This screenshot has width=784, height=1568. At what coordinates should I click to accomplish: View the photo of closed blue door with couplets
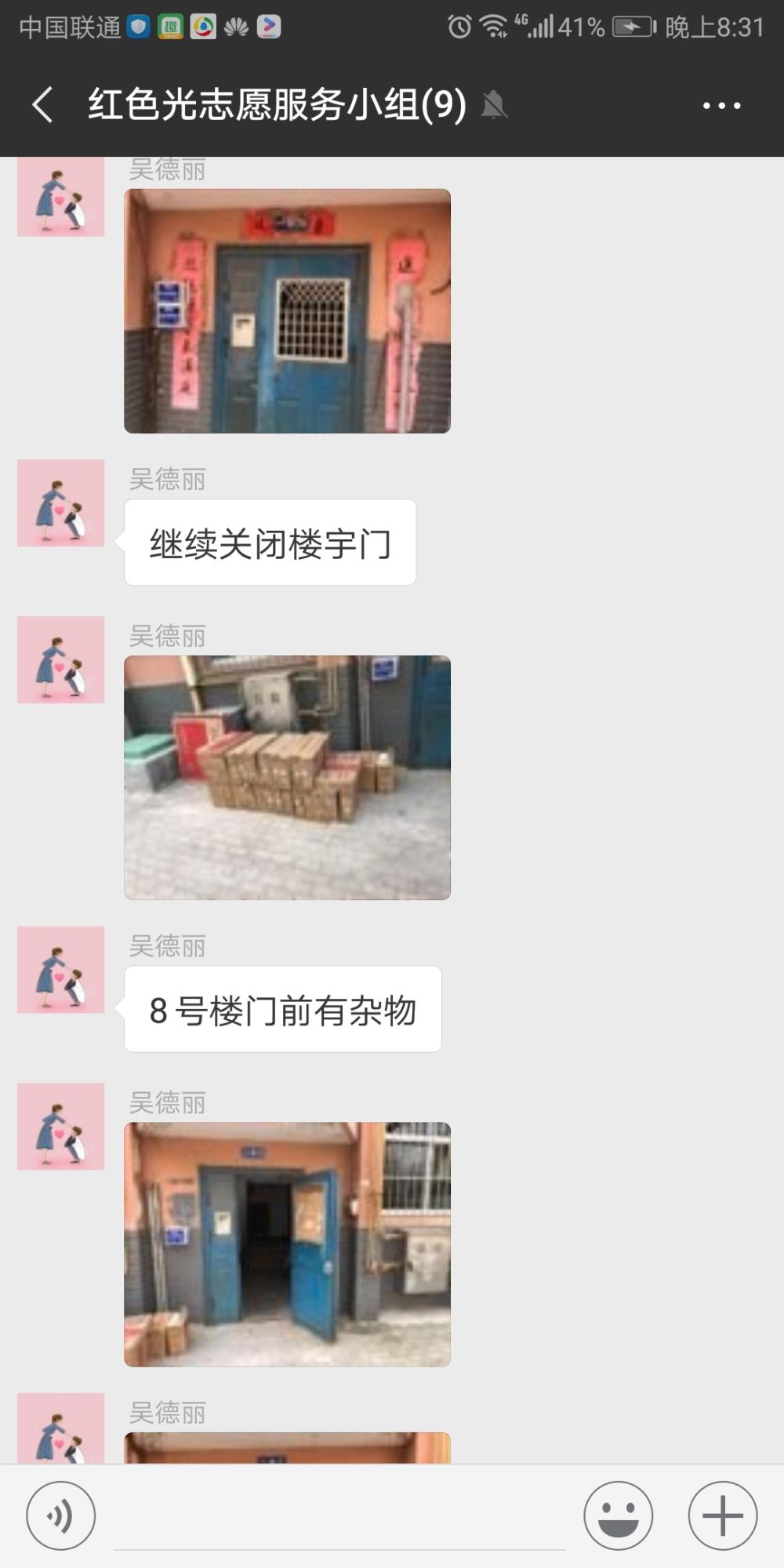click(x=287, y=310)
